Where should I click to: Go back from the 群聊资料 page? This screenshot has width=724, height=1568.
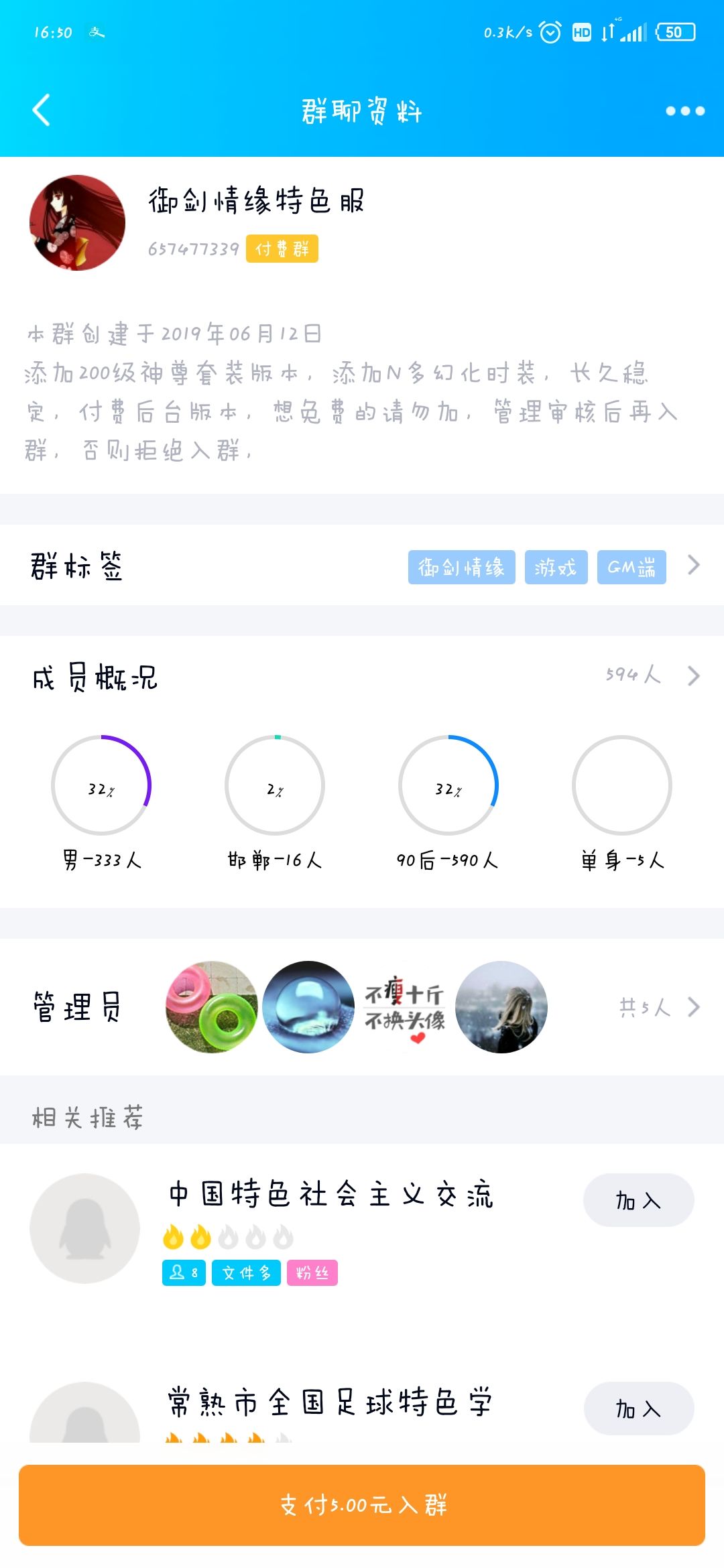[x=42, y=111]
